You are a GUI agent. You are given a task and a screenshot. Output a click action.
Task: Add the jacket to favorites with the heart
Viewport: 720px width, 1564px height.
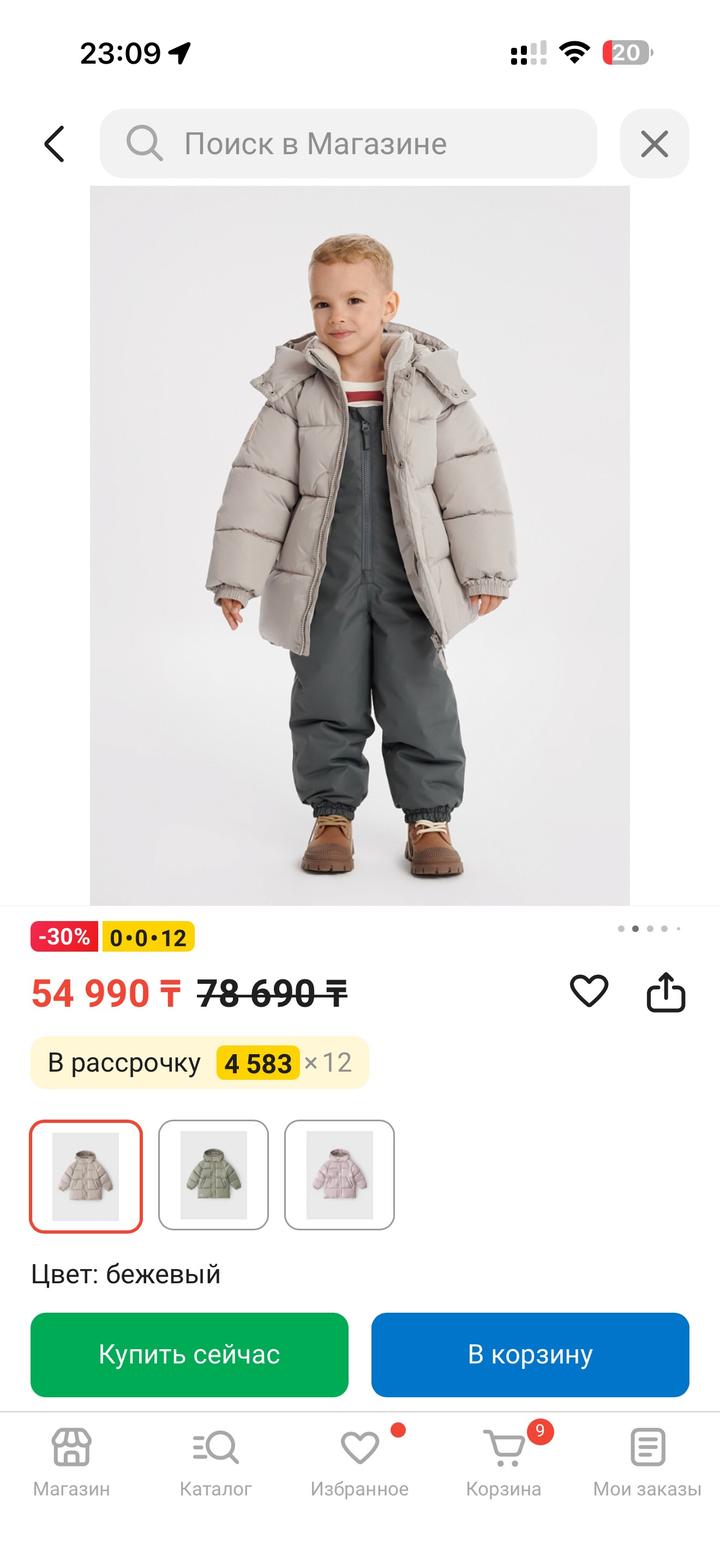589,991
